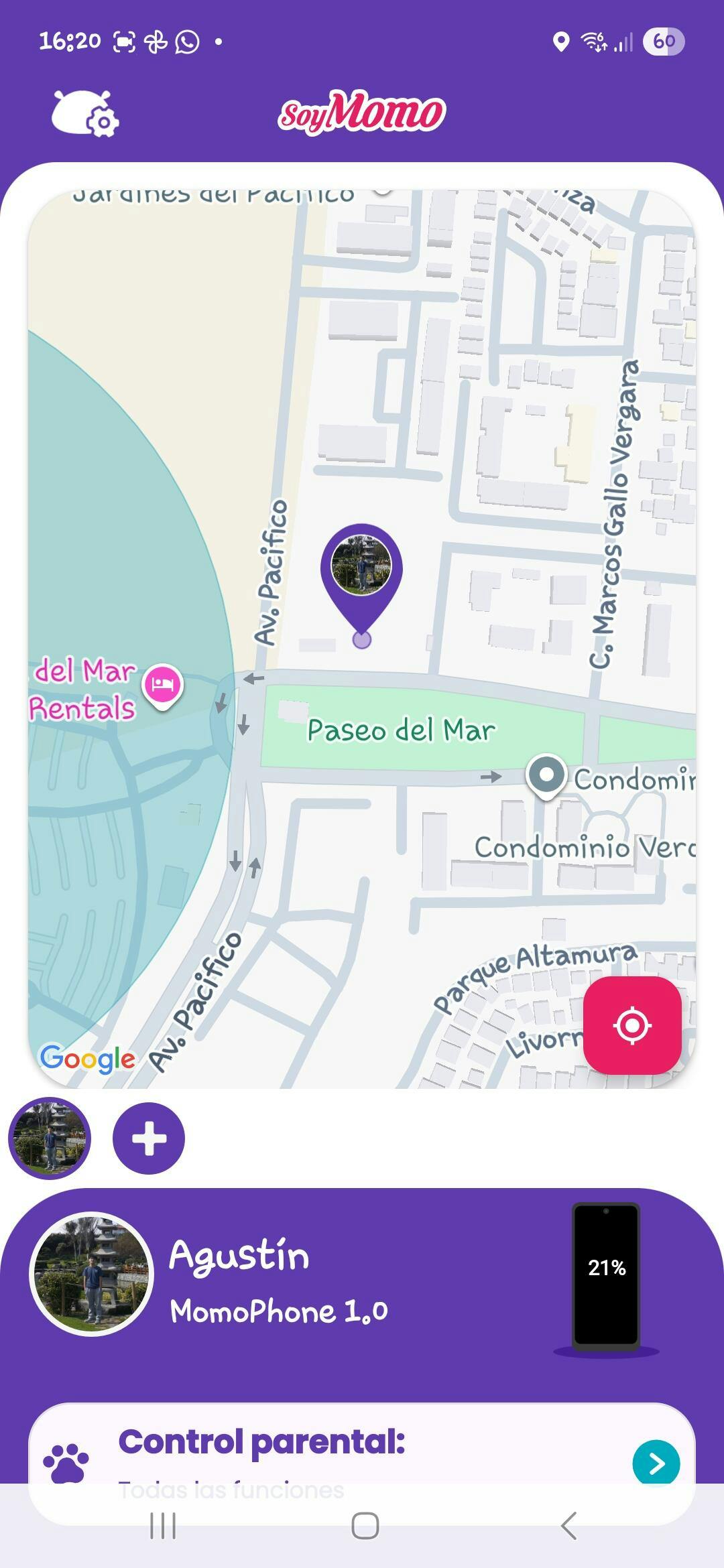Go back using the system back button

(568, 1526)
